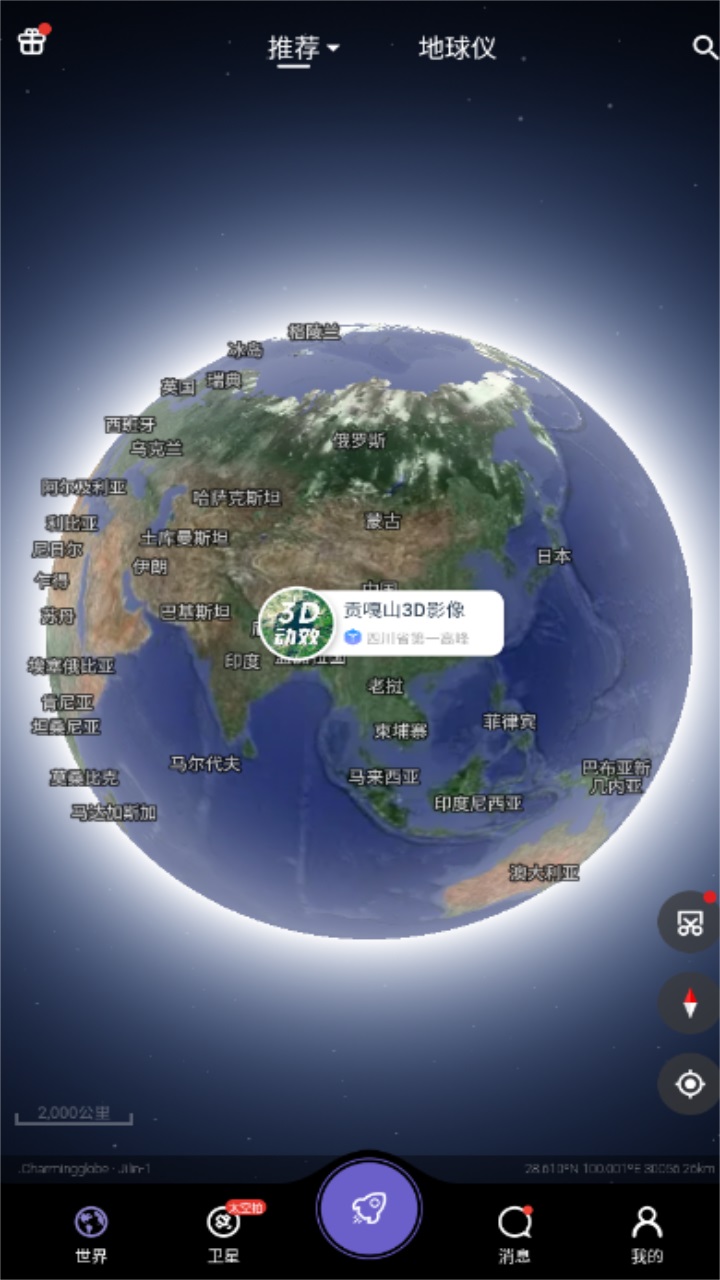This screenshot has height=1280, width=720.
Task: Go to the 我的 tab
Action: pyautogui.click(x=647, y=1234)
